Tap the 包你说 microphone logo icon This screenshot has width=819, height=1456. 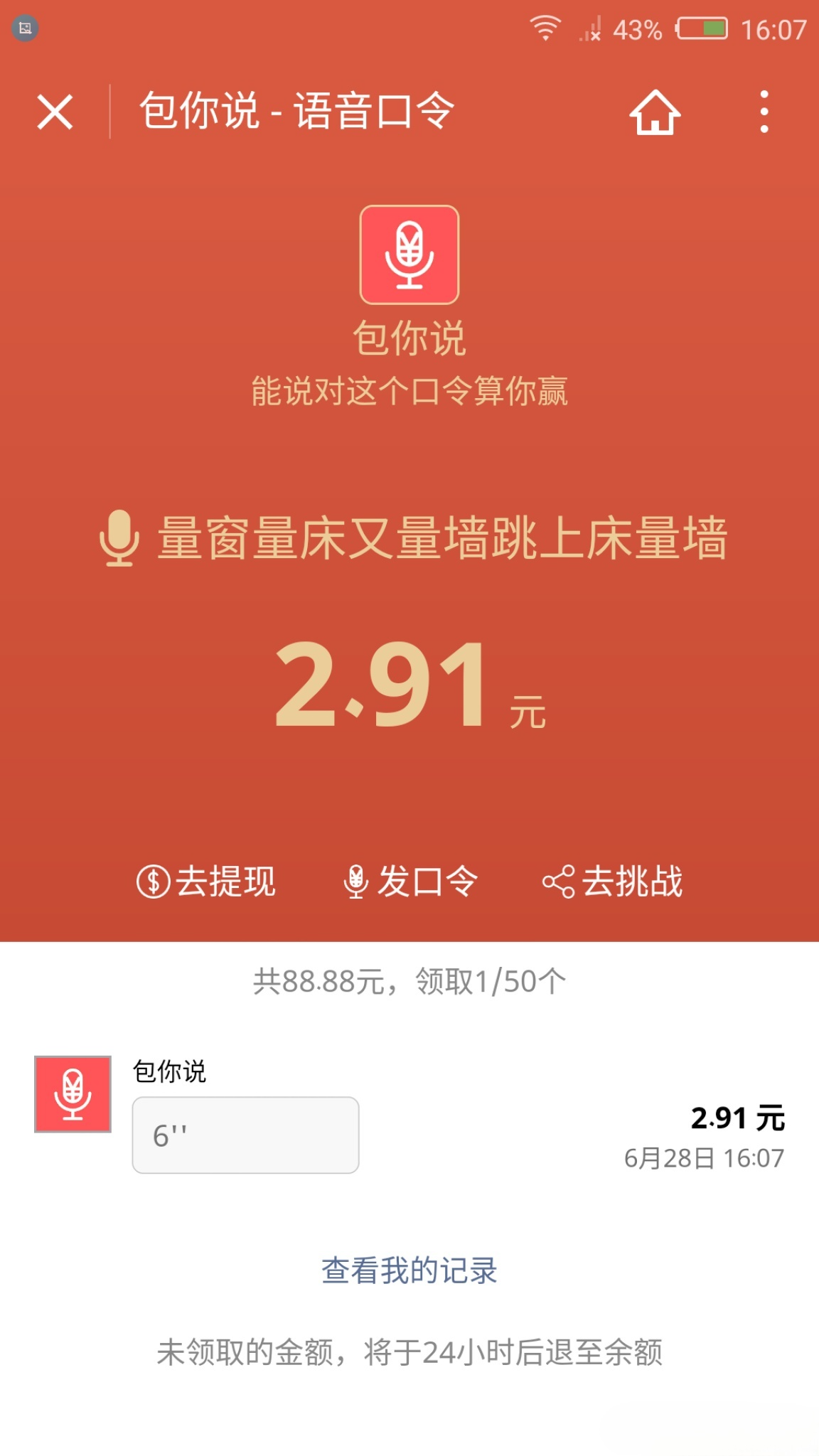409,256
